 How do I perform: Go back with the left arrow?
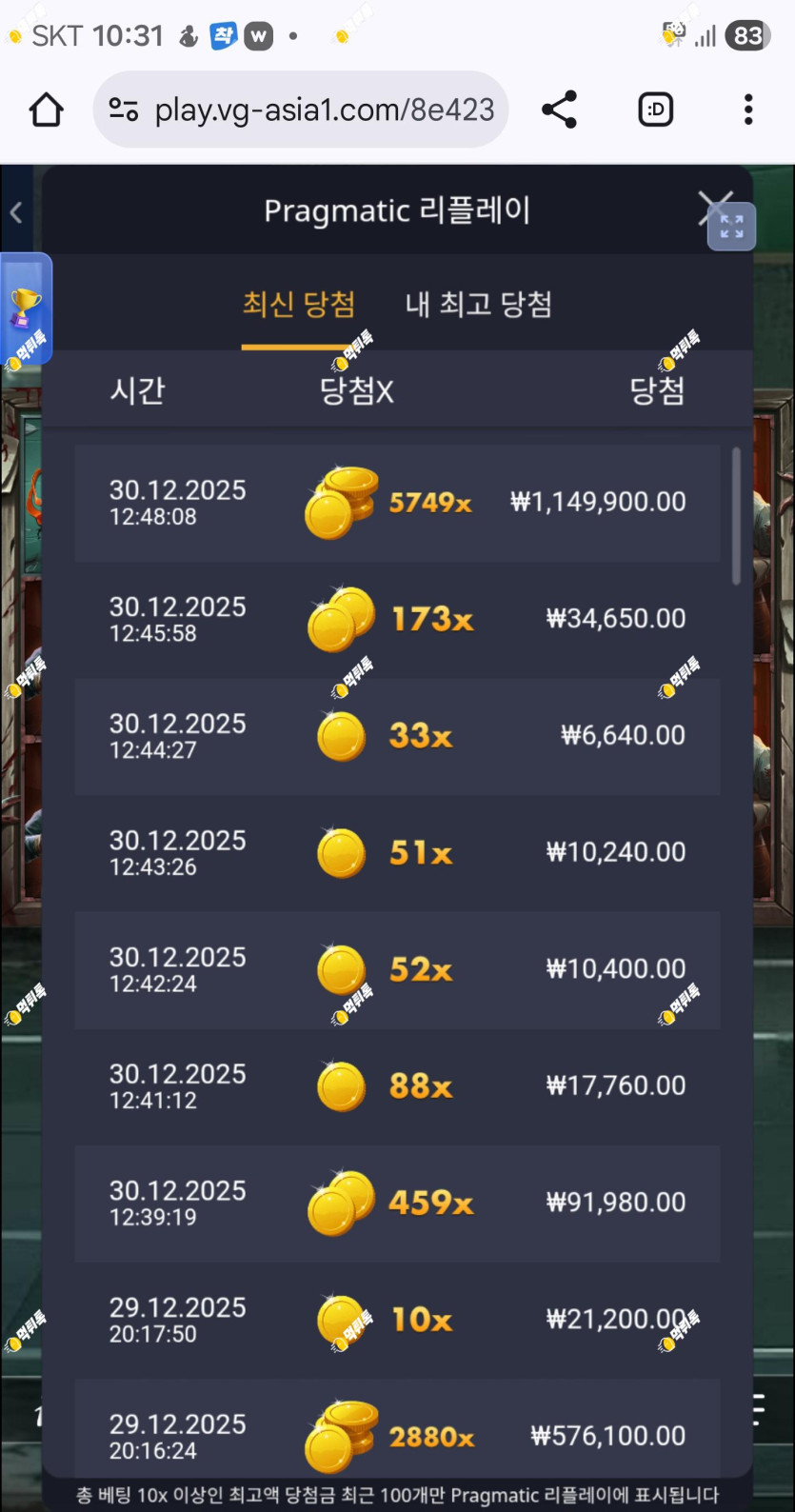tap(16, 213)
